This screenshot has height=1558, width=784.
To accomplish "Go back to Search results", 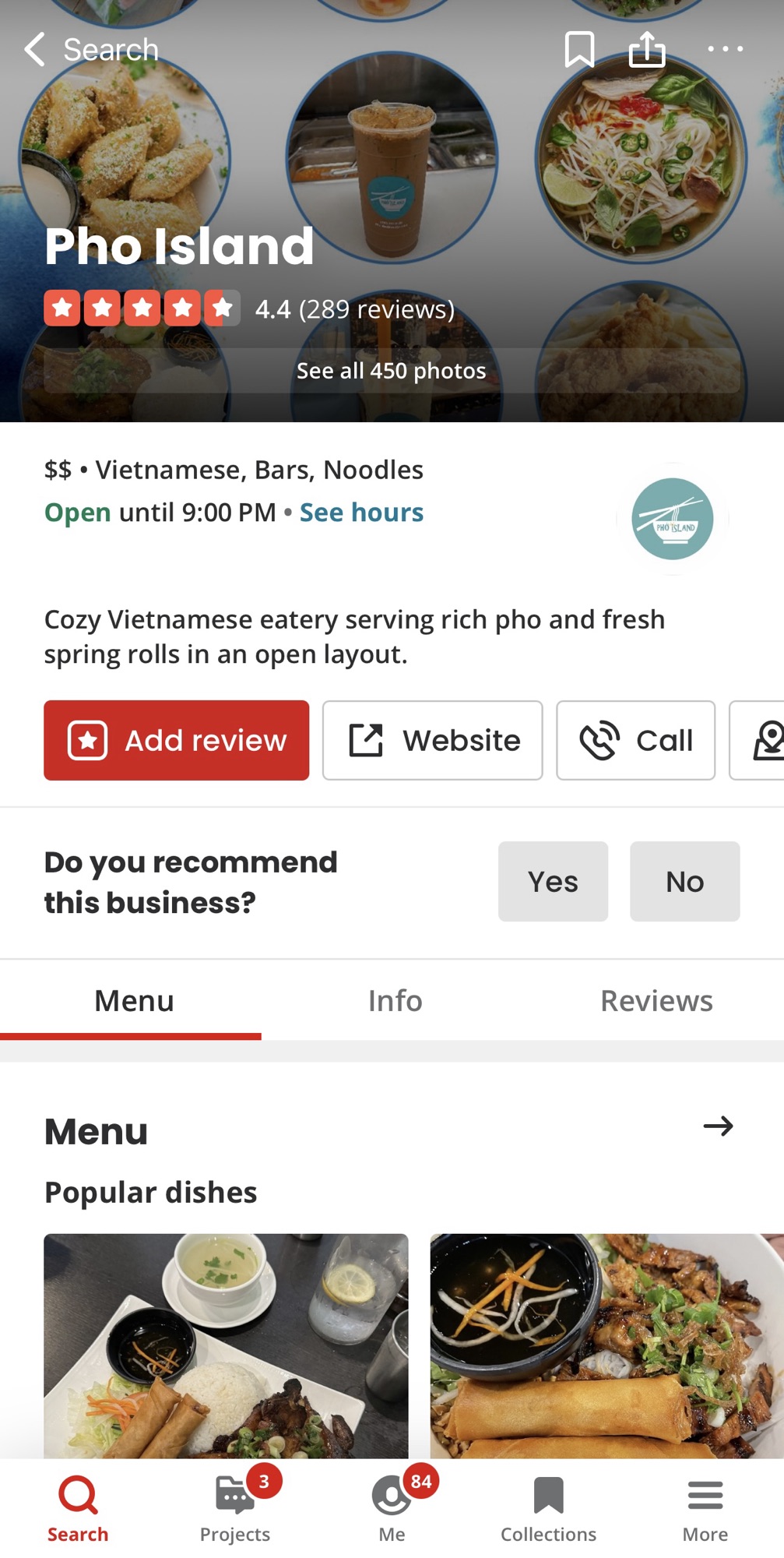I will [x=90, y=50].
